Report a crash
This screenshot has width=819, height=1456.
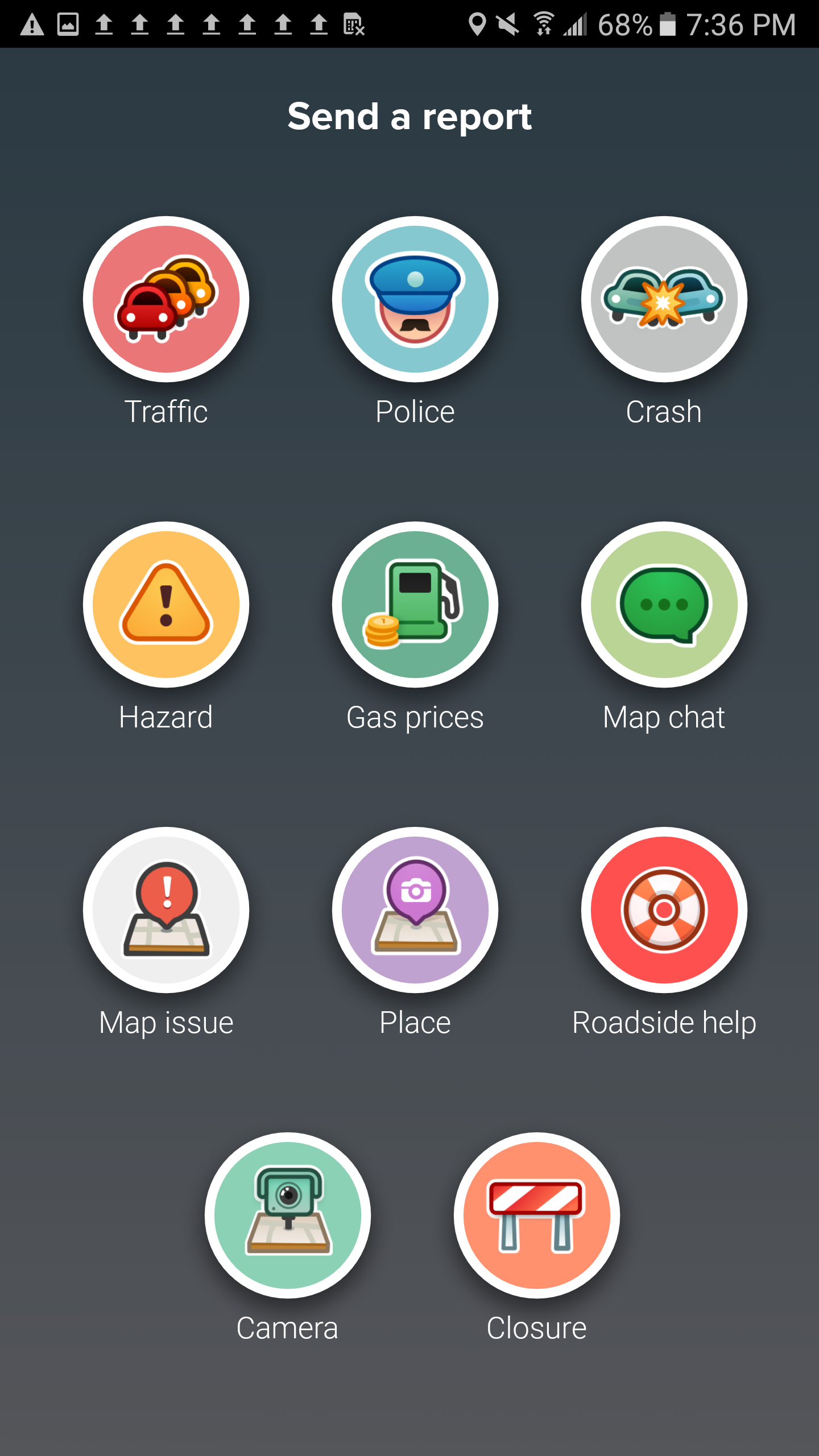click(x=664, y=299)
